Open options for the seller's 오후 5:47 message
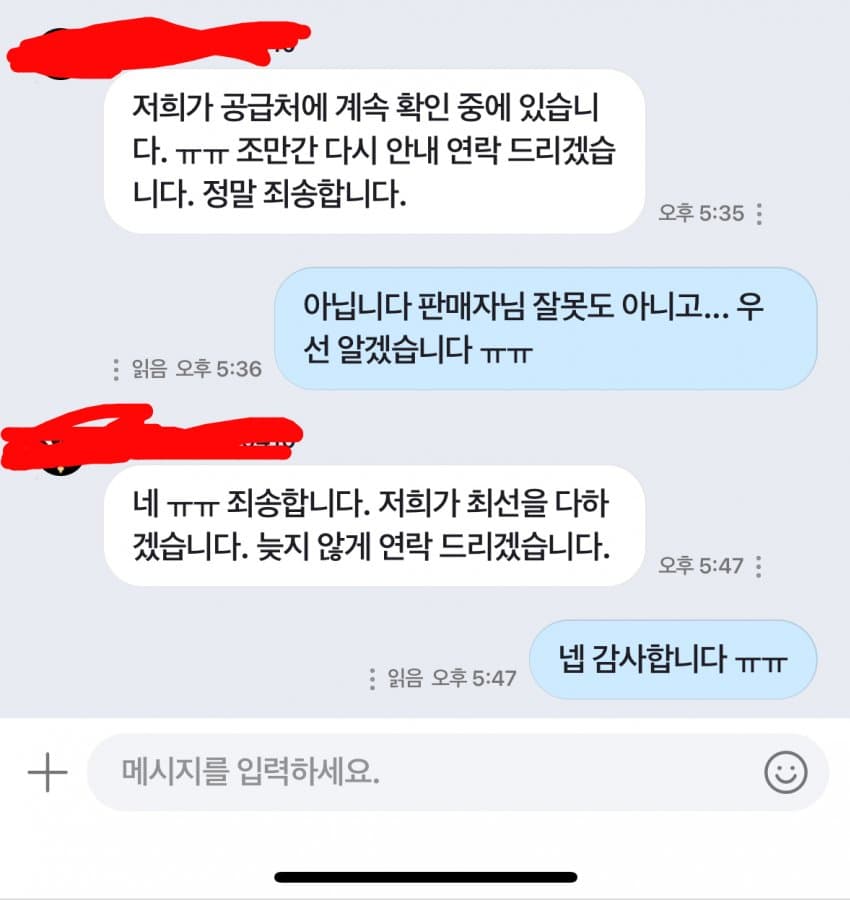The image size is (850, 900). (759, 566)
